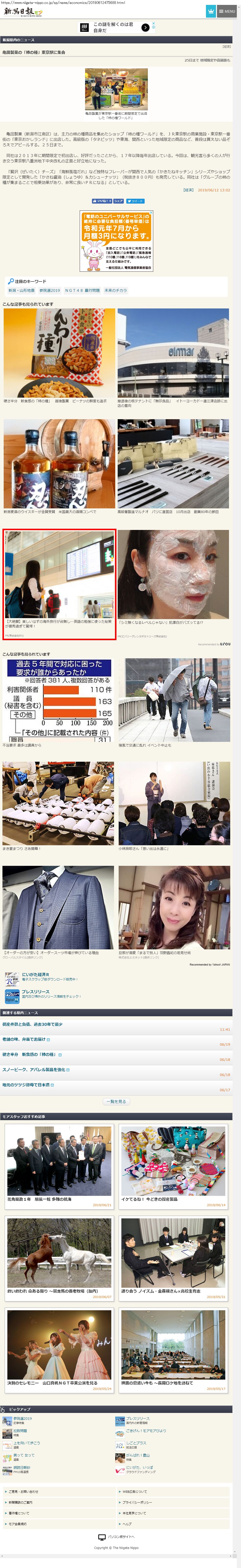The width and height of the screenshot is (241, 1568).
Task: Read スノーピーク、アパレル製品を強化 article
Action: coord(34,1069)
